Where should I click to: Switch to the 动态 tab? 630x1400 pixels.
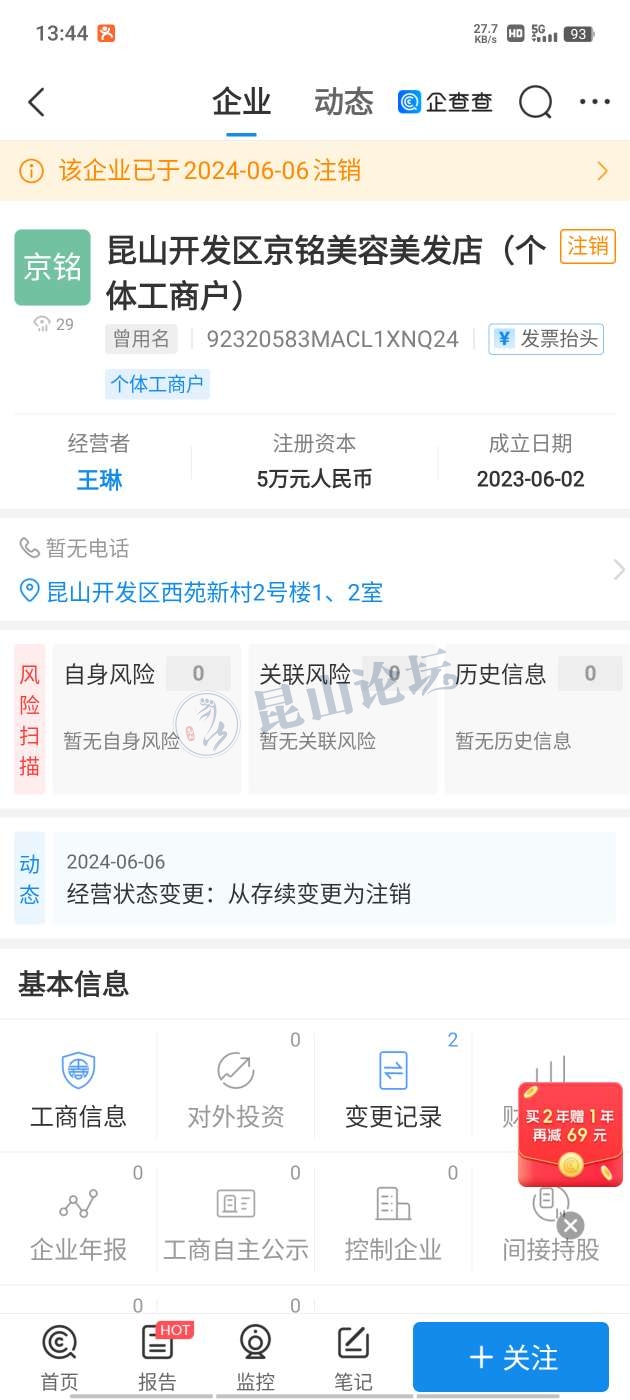(343, 102)
